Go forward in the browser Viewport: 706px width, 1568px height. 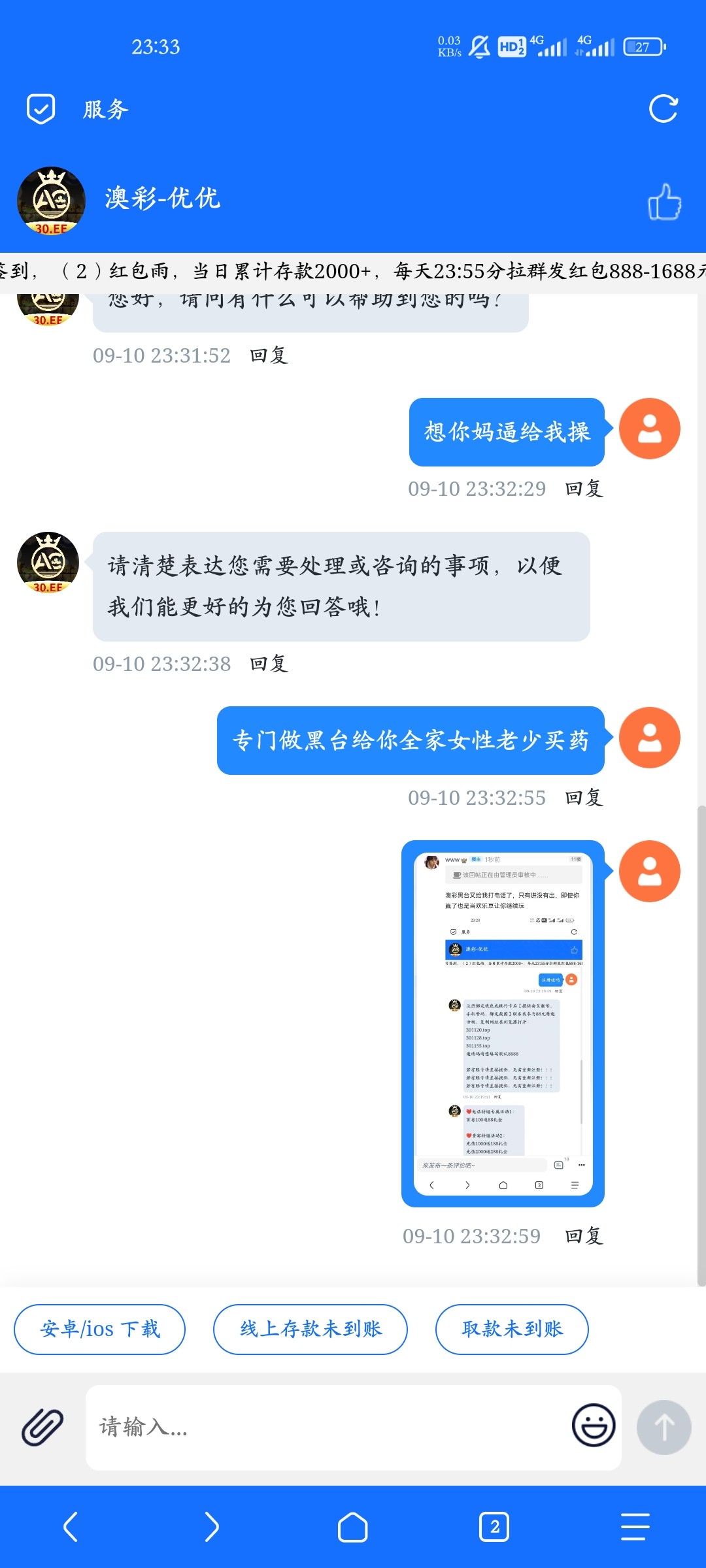212,1527
